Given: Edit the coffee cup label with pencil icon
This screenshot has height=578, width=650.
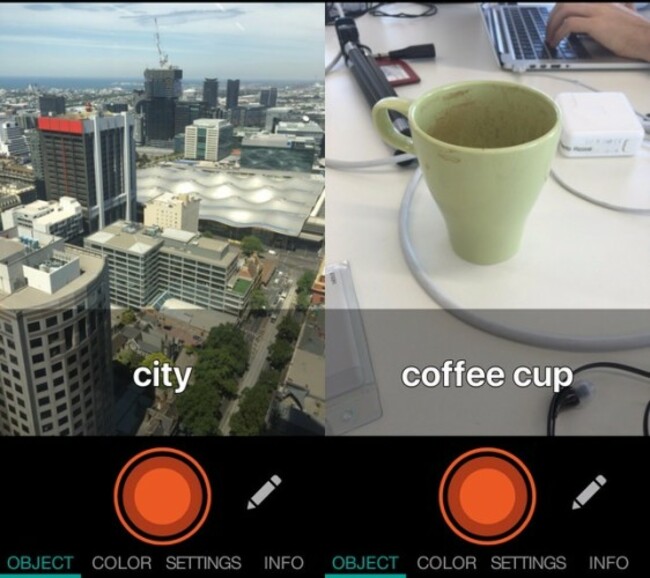Looking at the screenshot, I should (589, 492).
